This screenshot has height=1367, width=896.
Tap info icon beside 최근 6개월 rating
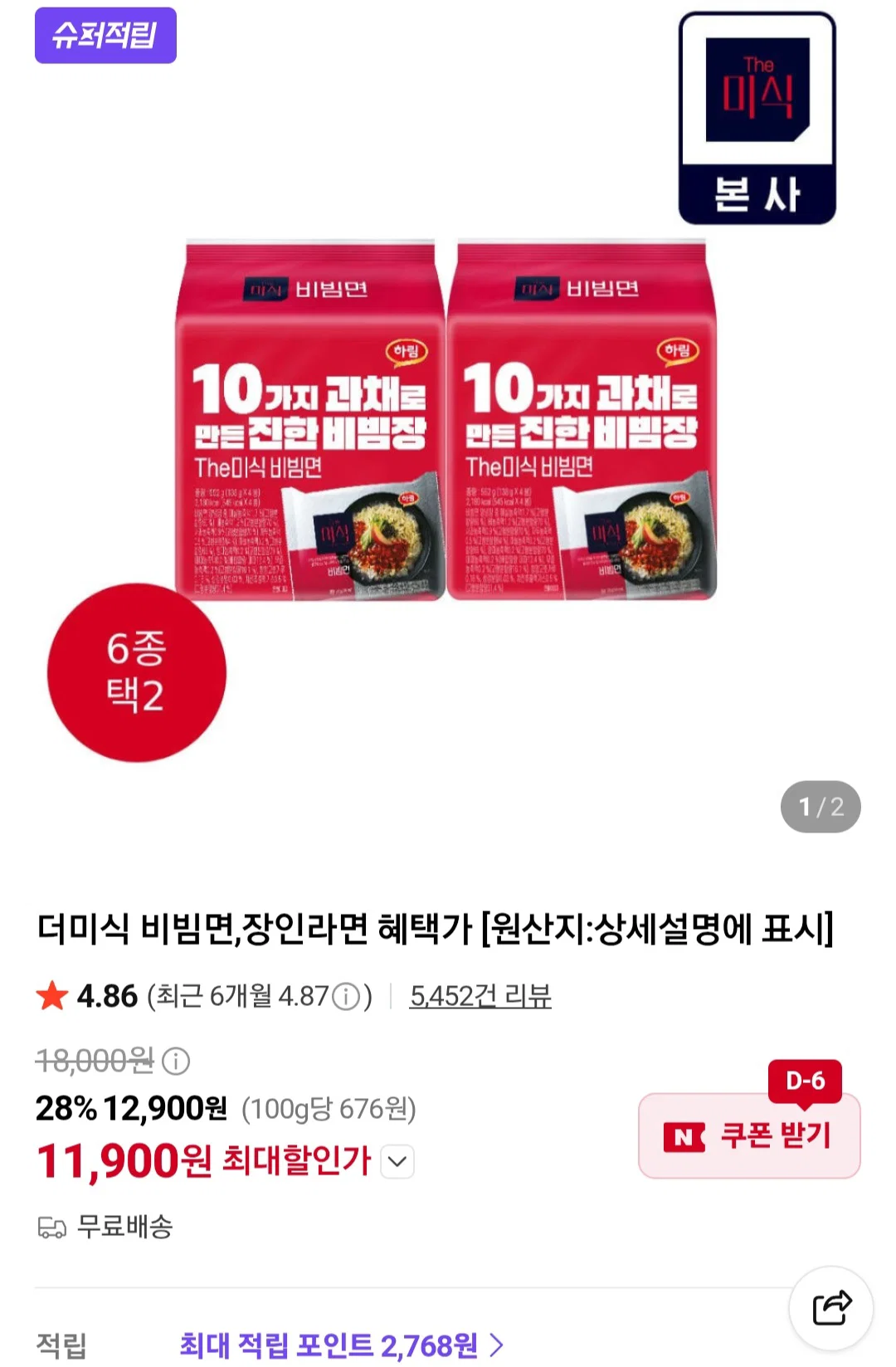coord(346,996)
